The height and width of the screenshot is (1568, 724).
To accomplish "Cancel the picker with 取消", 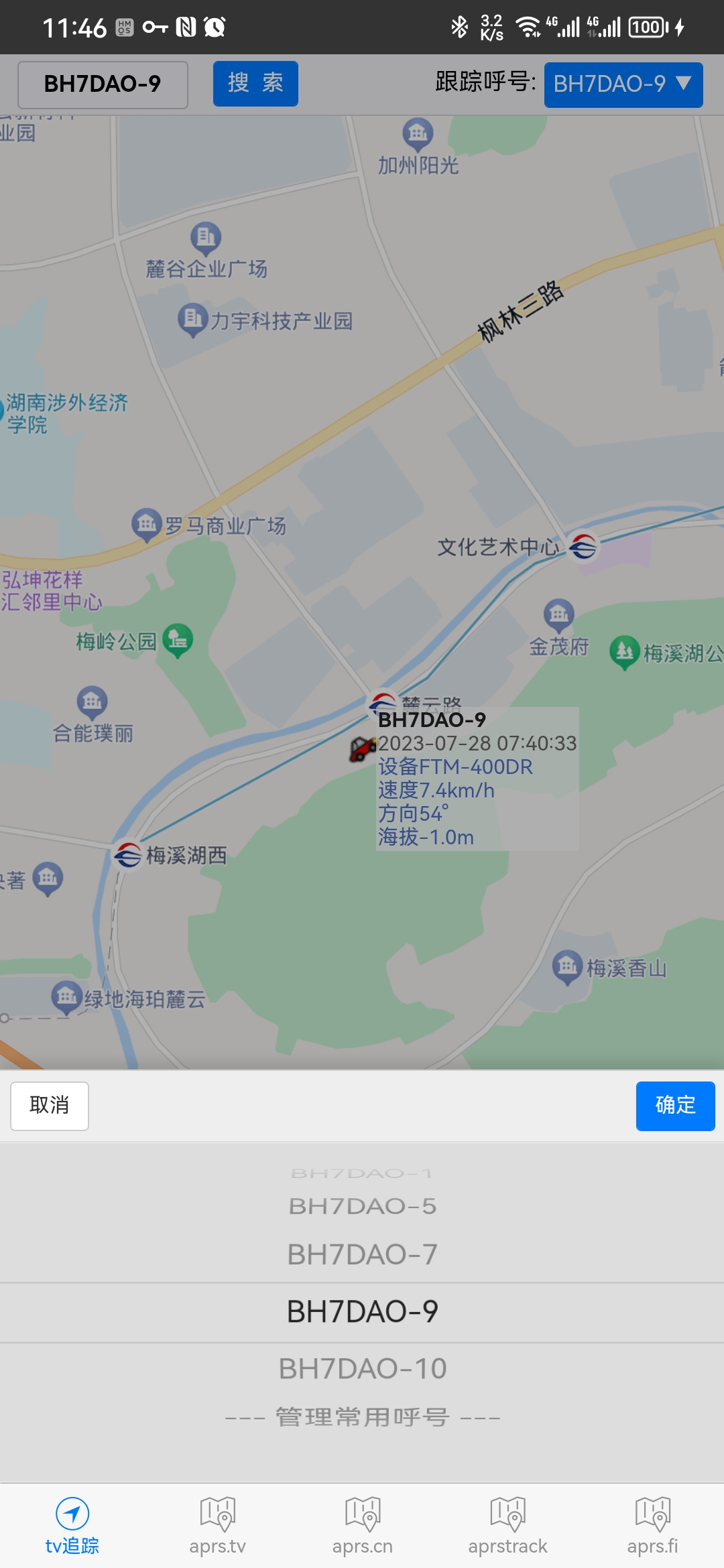I will click(50, 1106).
